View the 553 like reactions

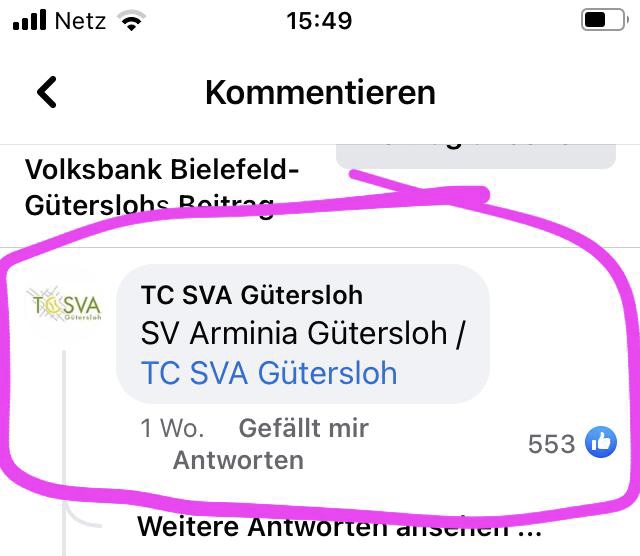tap(572, 443)
